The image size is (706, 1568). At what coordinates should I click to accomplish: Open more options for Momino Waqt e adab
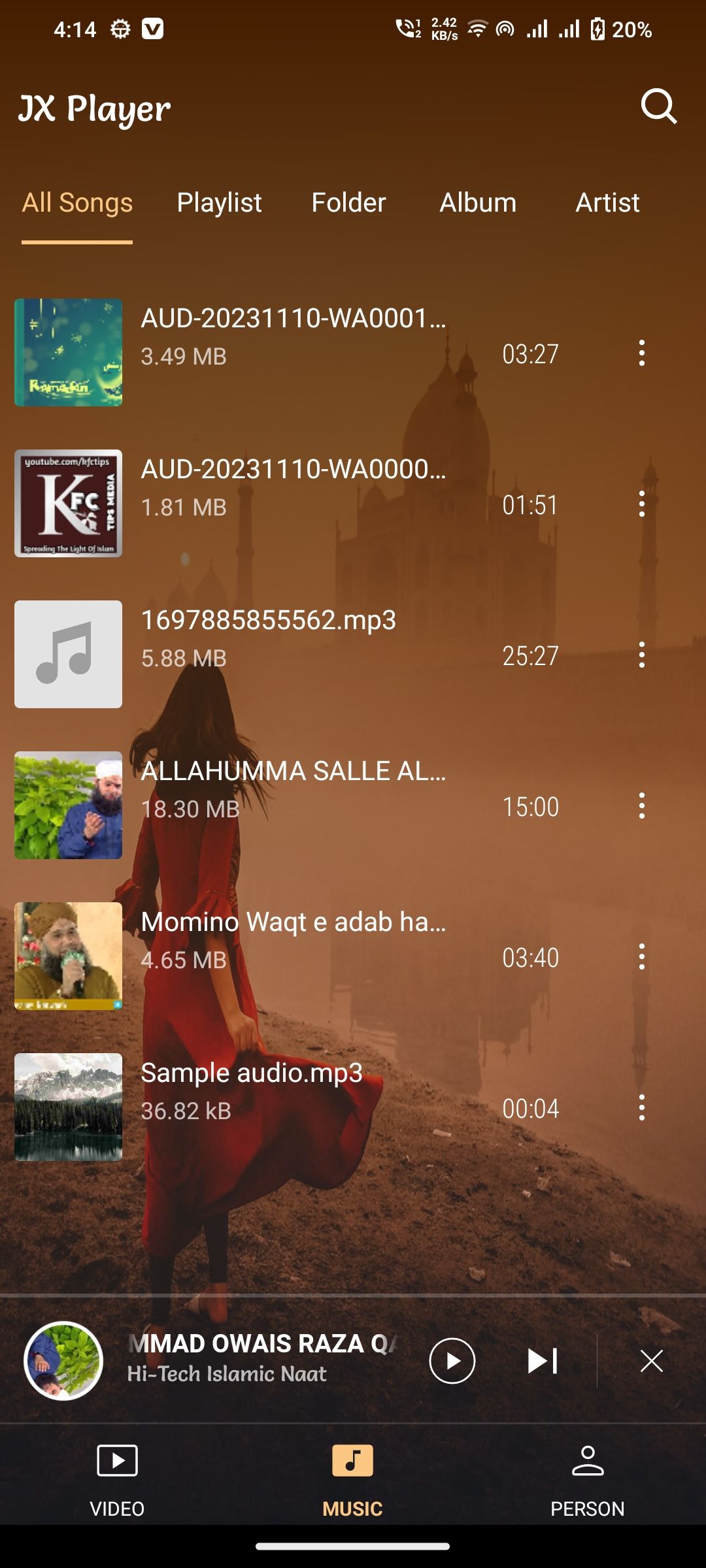tap(642, 956)
